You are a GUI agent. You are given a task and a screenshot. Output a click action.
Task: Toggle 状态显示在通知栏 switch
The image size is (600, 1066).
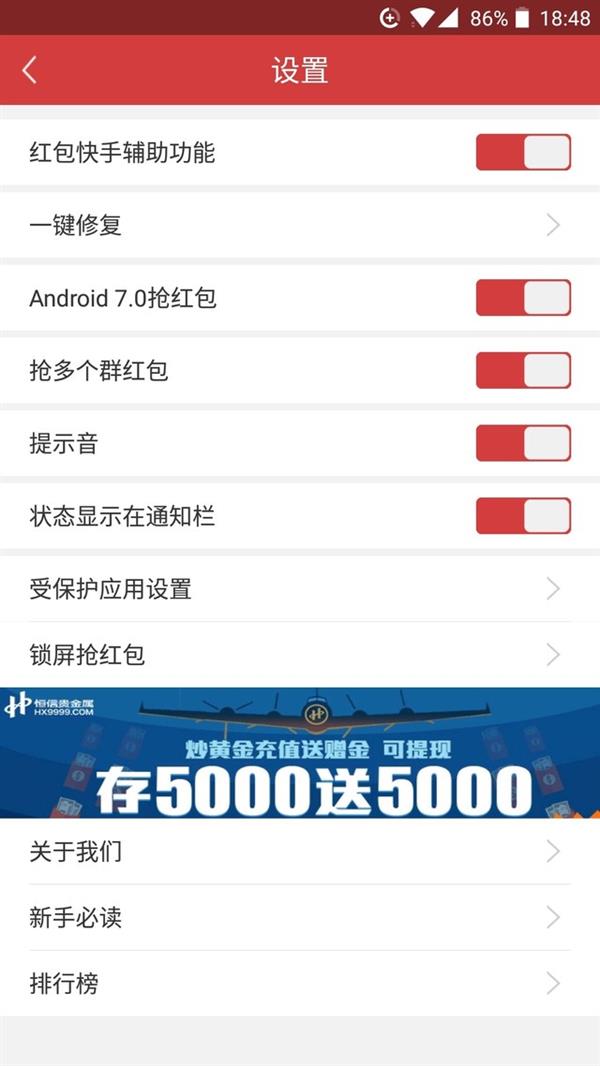point(523,516)
